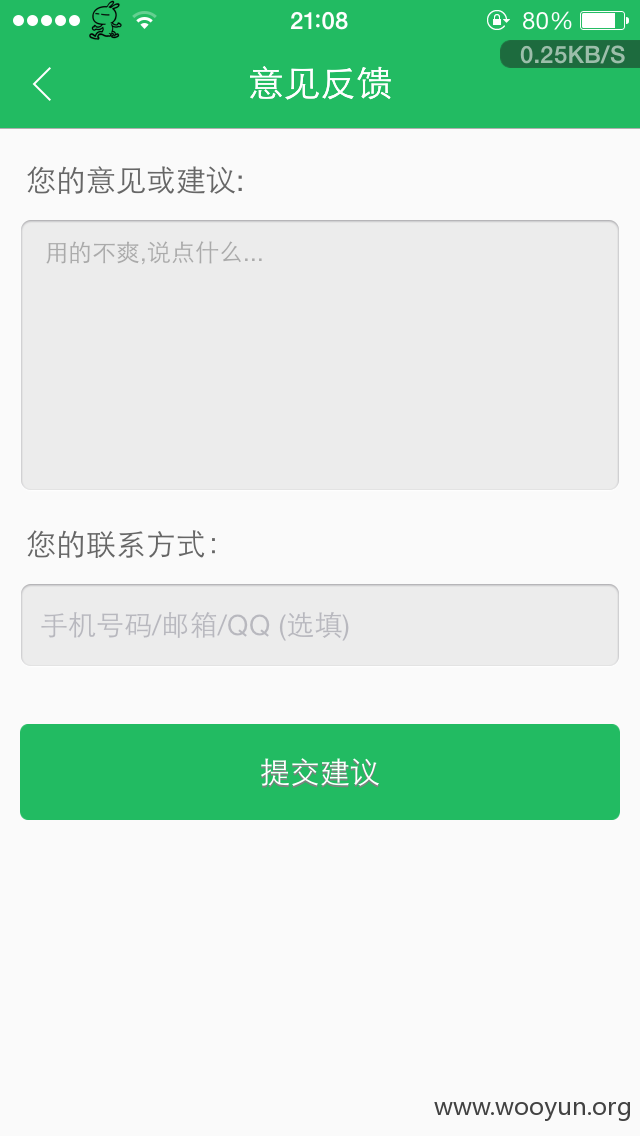Focus the feedback text box
640x1136 pixels.
(x=320, y=355)
